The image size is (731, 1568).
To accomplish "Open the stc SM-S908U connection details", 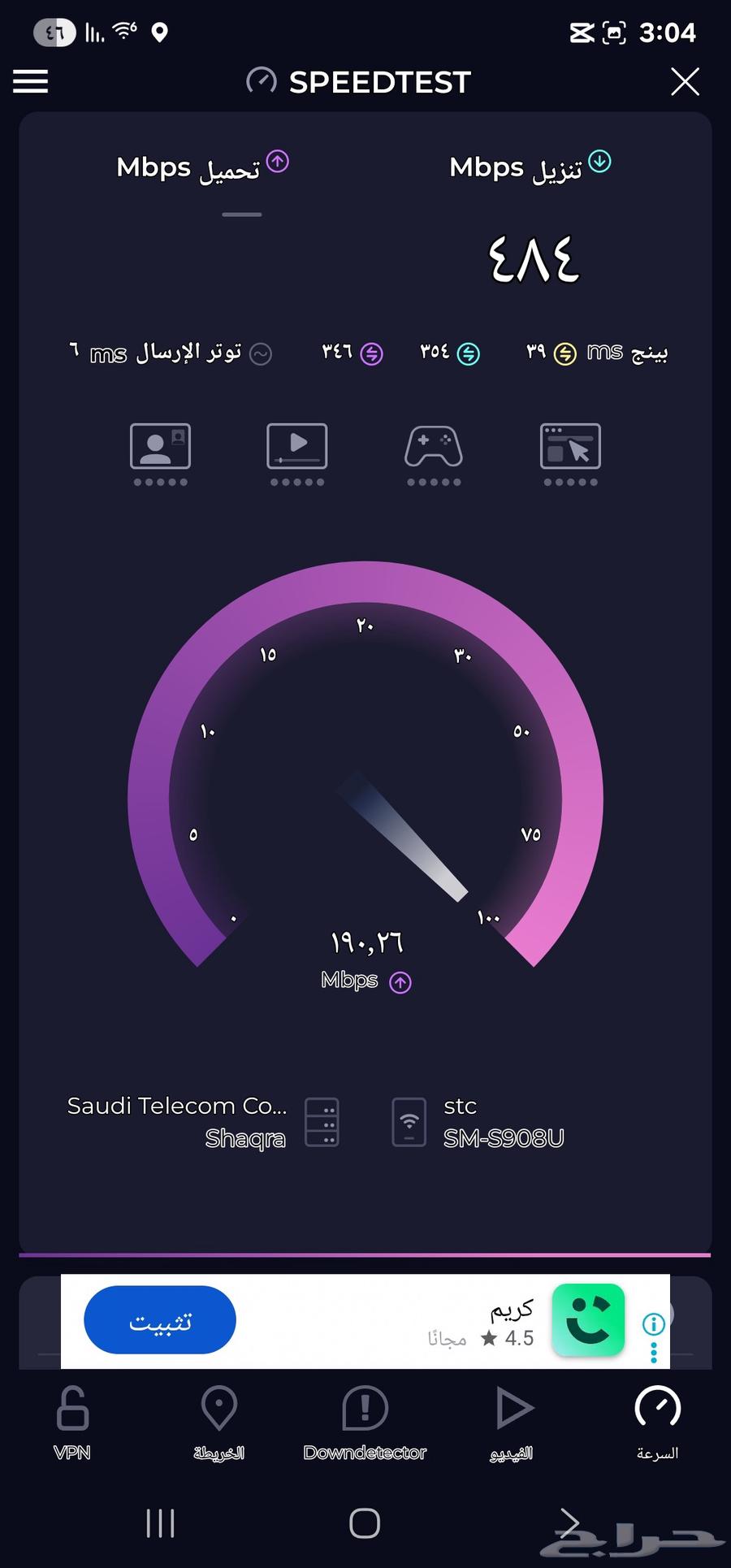I will pos(479,1122).
